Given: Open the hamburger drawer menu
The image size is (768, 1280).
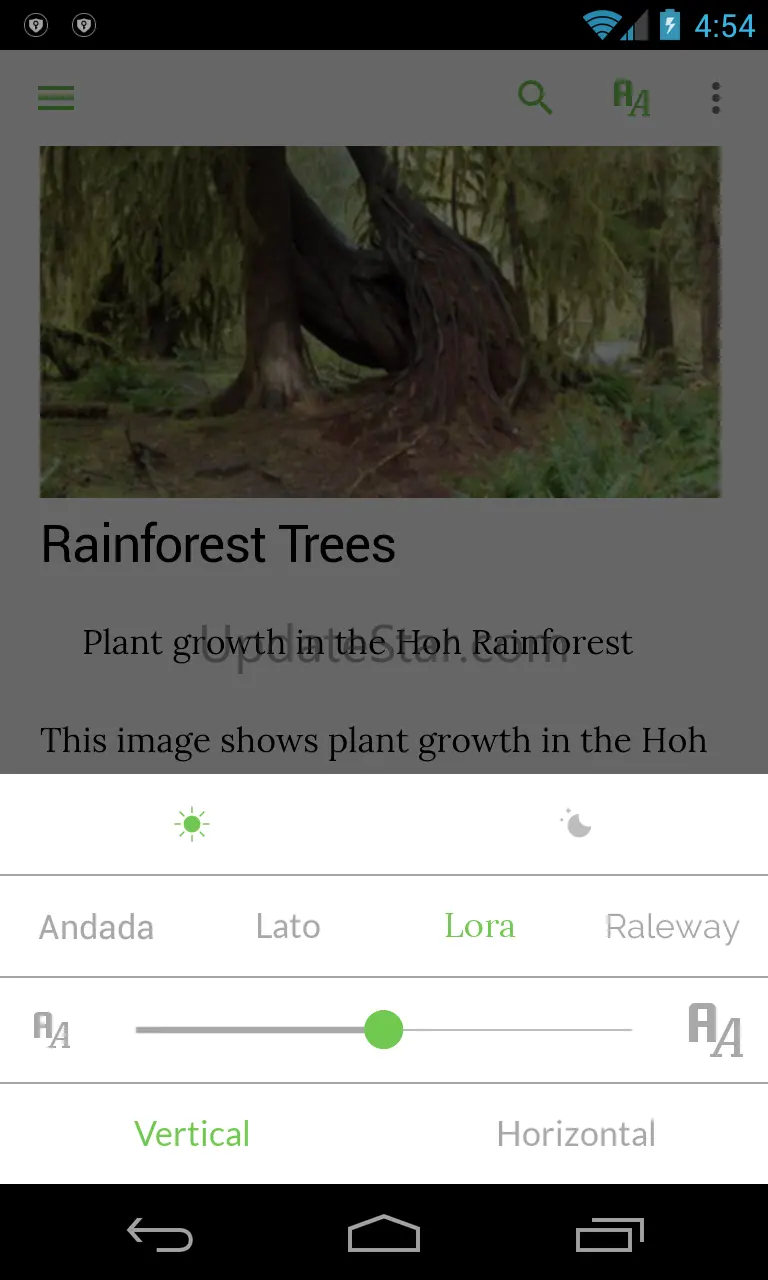Looking at the screenshot, I should click(x=56, y=98).
